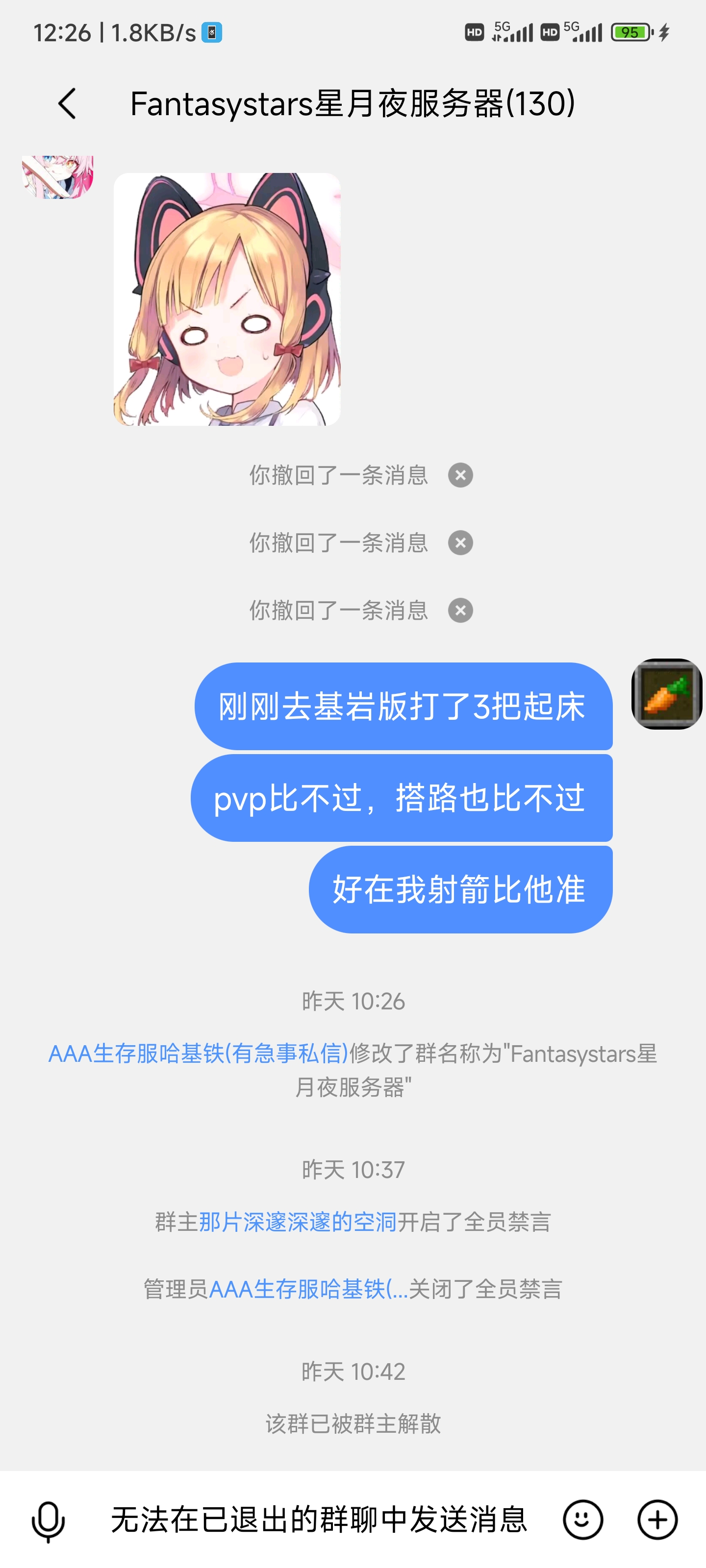This screenshot has width=706, height=1568.
Task: Open my carrot avatar profile
Action: (666, 694)
